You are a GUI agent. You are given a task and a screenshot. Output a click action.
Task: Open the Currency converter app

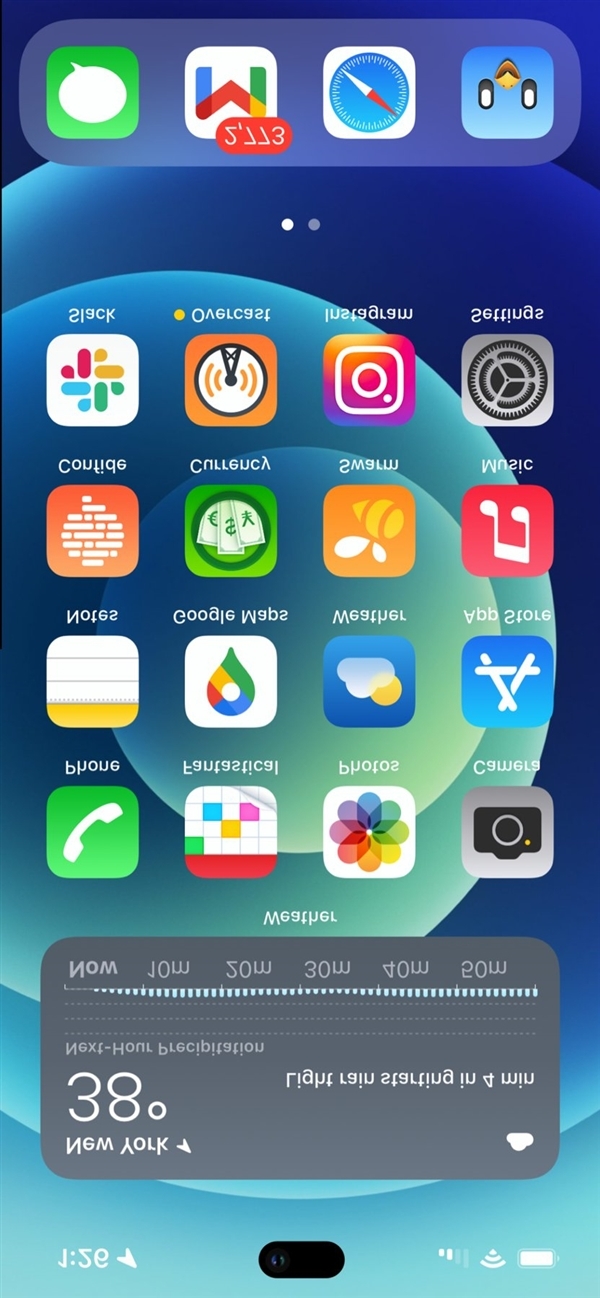pyautogui.click(x=231, y=531)
